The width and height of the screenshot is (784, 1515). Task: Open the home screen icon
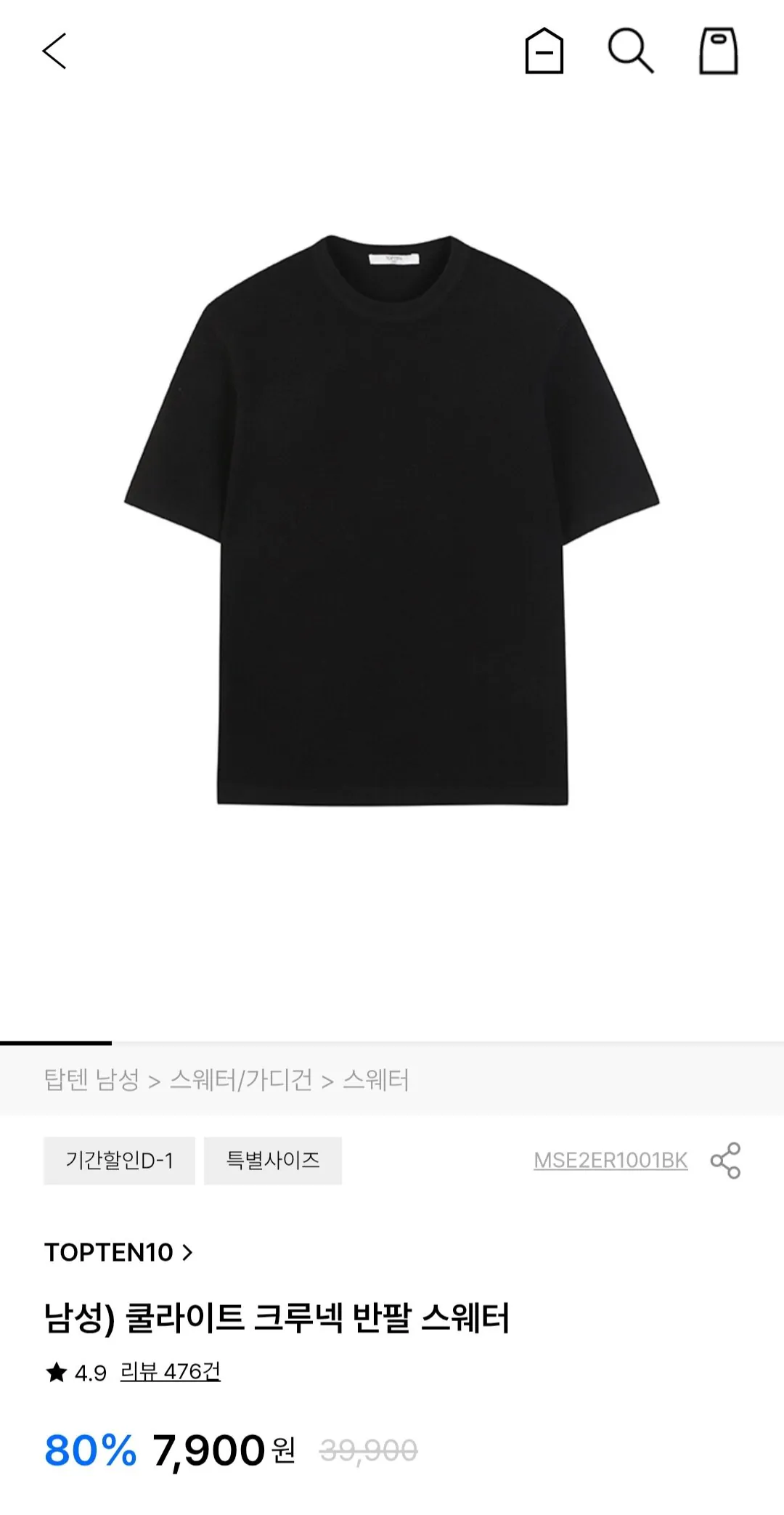(x=545, y=51)
